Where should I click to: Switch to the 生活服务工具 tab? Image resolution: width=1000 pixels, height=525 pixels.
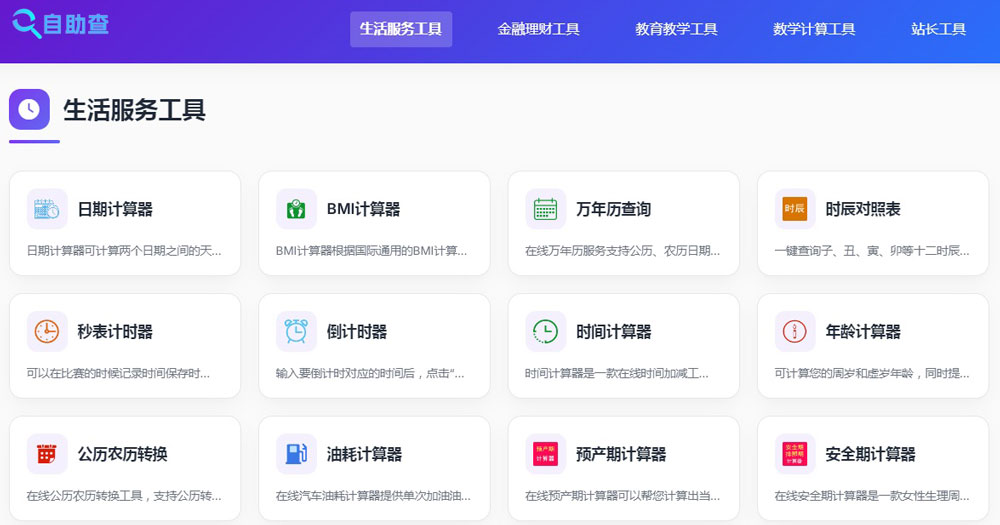click(400, 29)
